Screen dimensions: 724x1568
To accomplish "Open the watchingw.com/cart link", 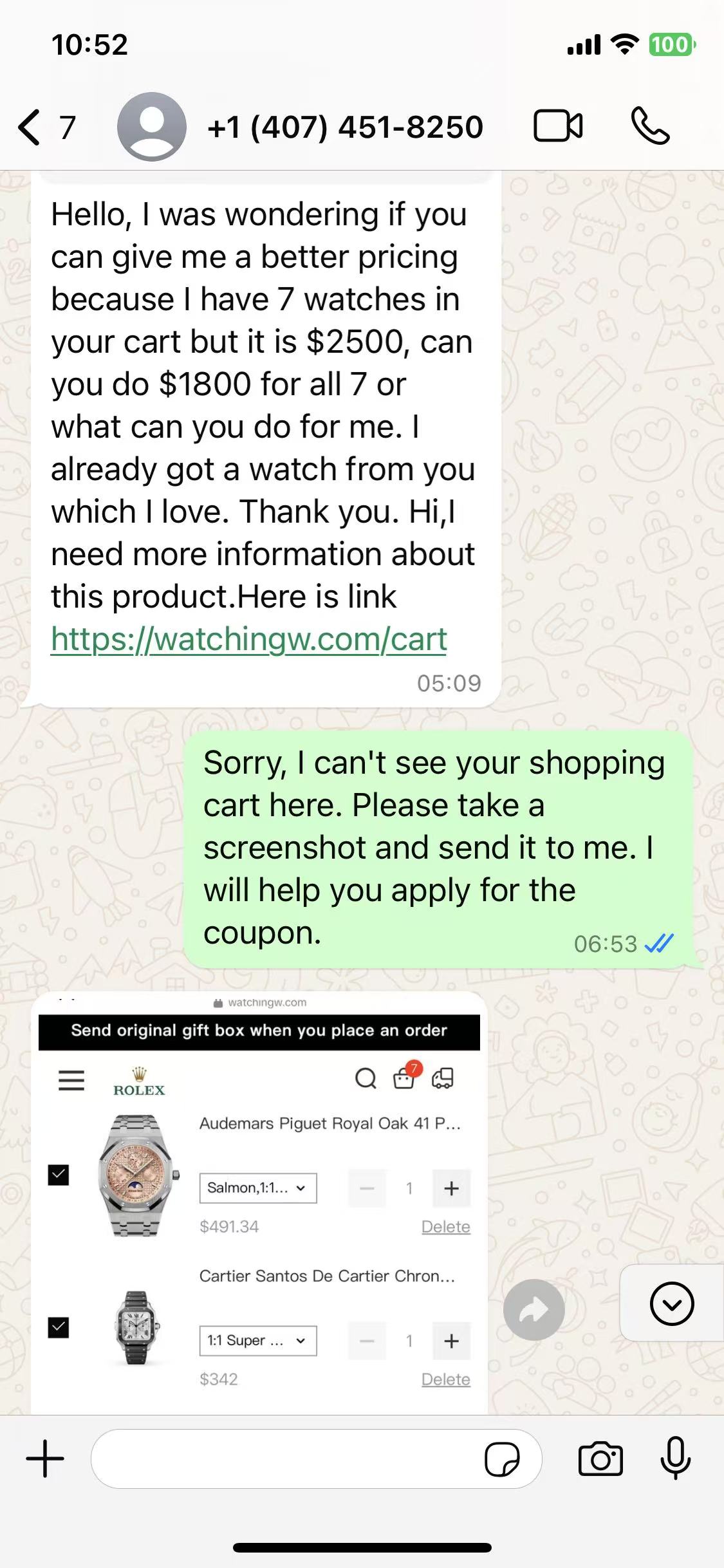I will point(248,639).
